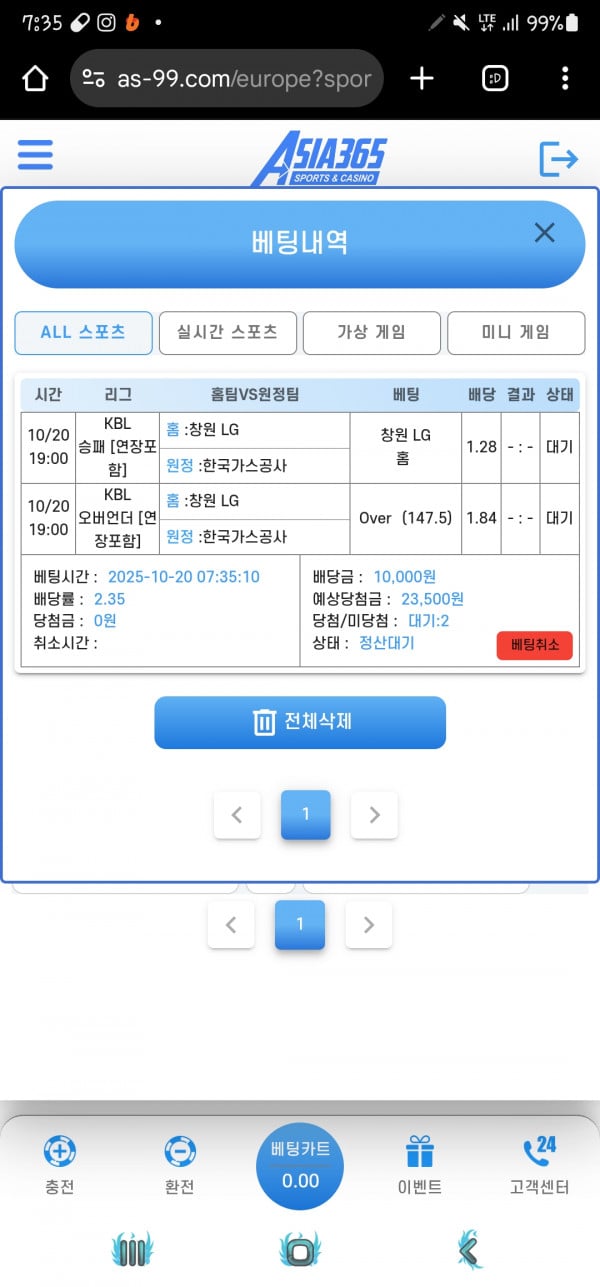Open 이벤트 events page
The image size is (600, 1287).
pos(420,1166)
